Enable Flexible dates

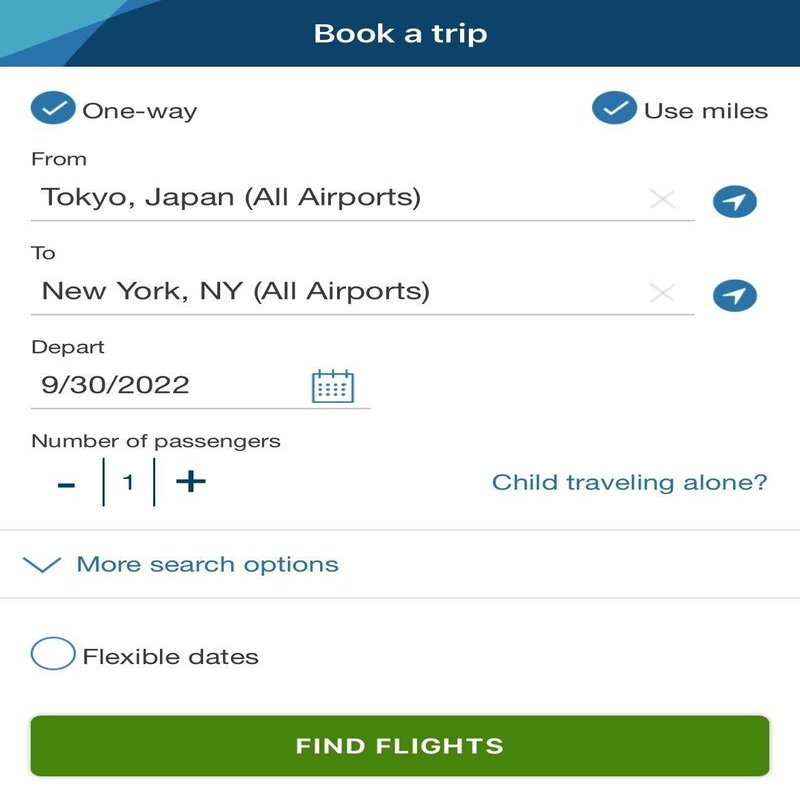[53, 655]
